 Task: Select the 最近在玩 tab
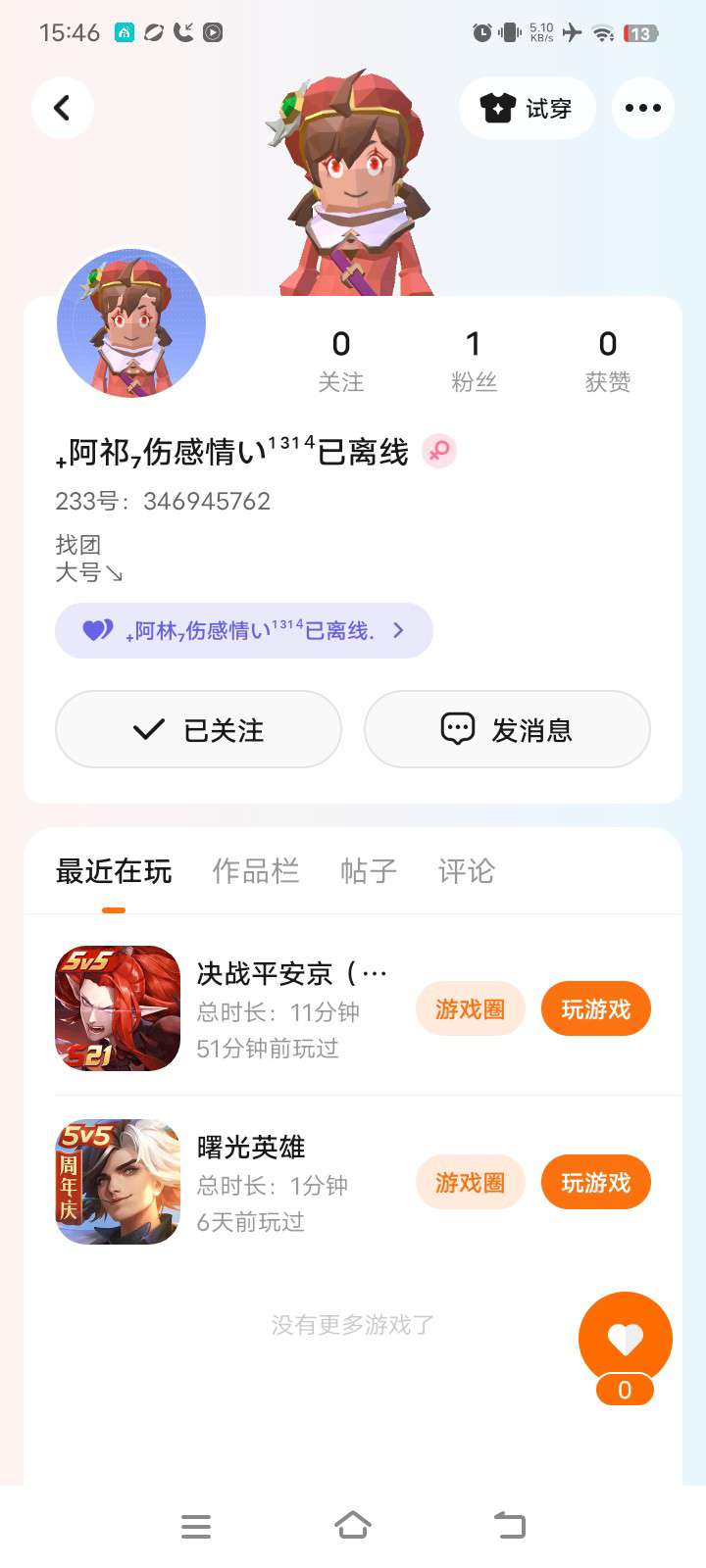coord(114,871)
